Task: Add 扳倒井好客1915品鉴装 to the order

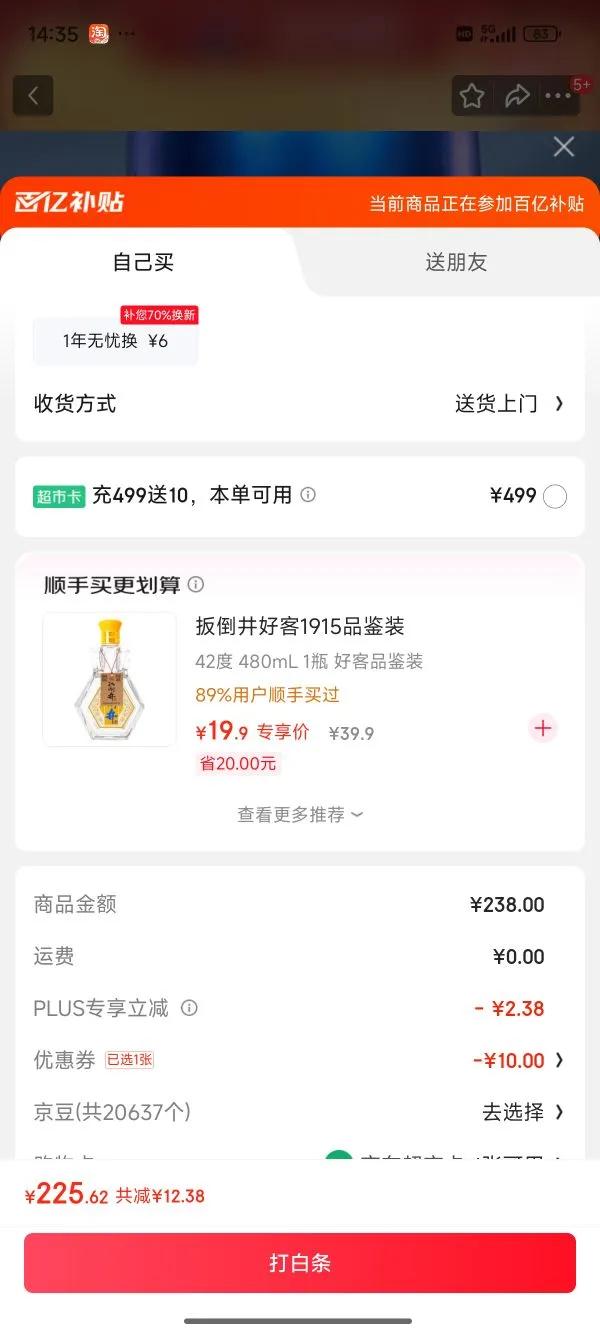Action: click(x=543, y=729)
